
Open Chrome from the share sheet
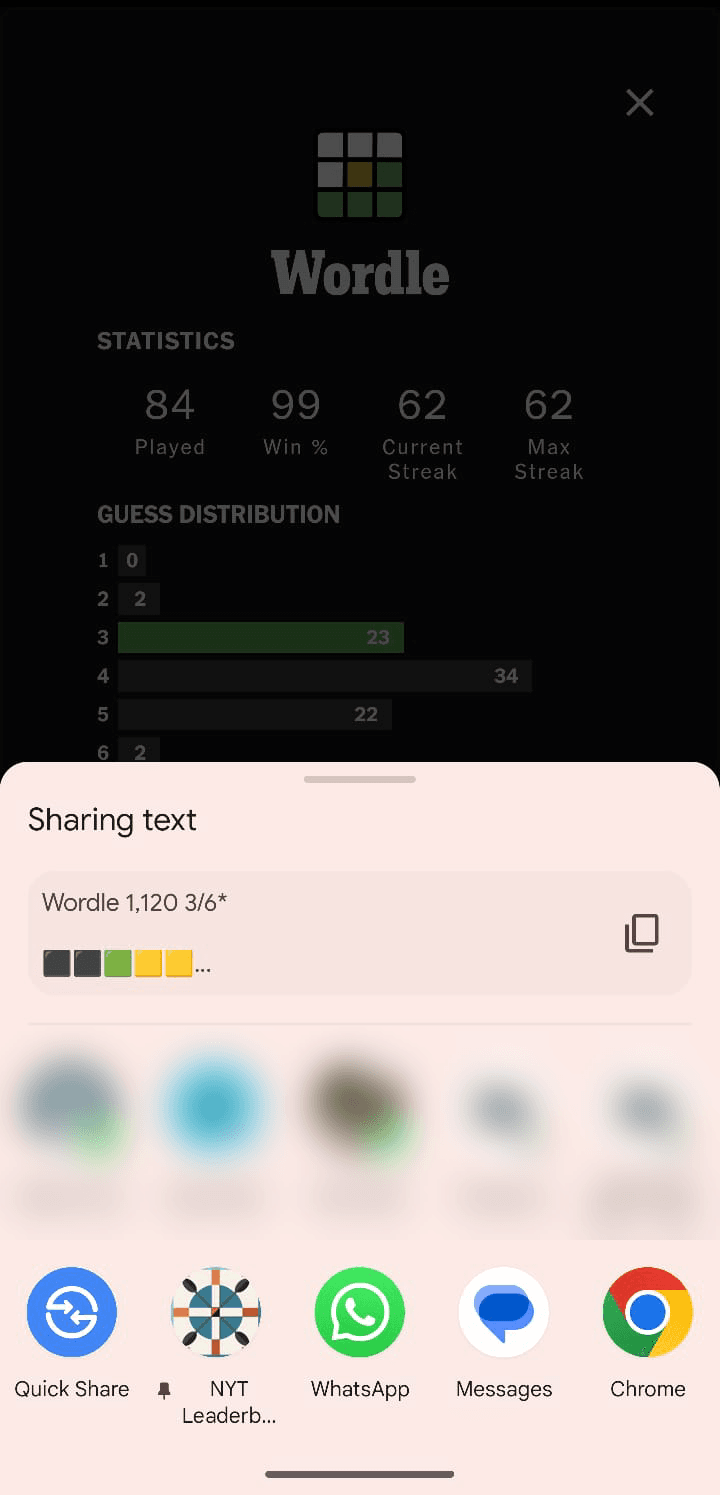[x=647, y=1311]
